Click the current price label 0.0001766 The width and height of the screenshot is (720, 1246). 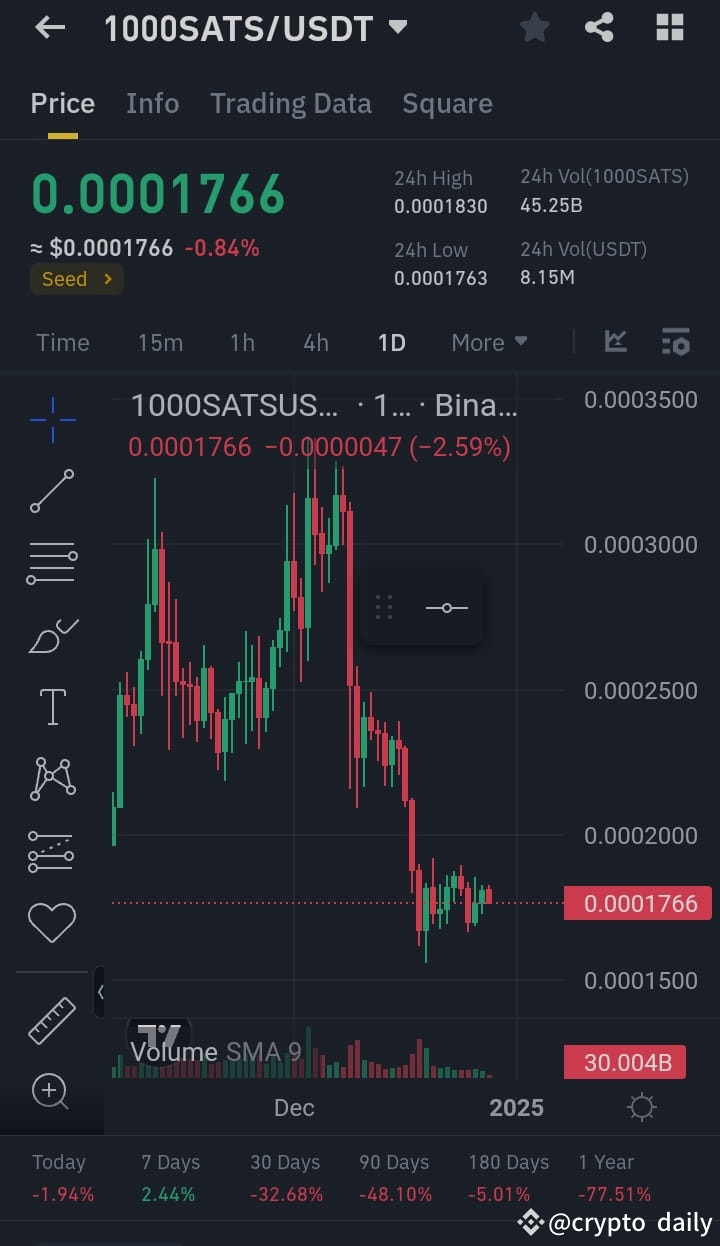(x=637, y=903)
